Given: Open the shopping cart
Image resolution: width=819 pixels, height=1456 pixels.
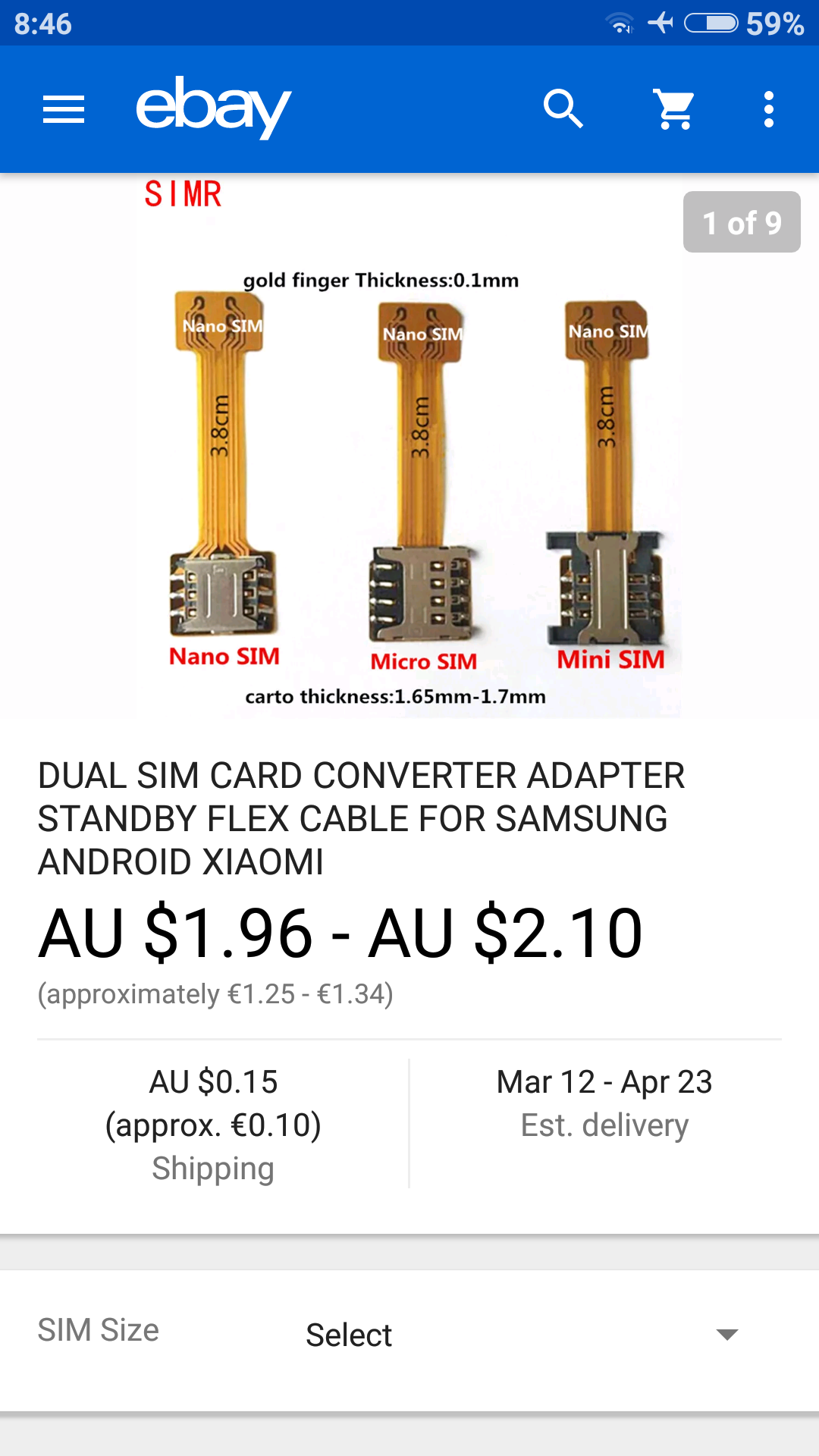Looking at the screenshot, I should pyautogui.click(x=674, y=109).
